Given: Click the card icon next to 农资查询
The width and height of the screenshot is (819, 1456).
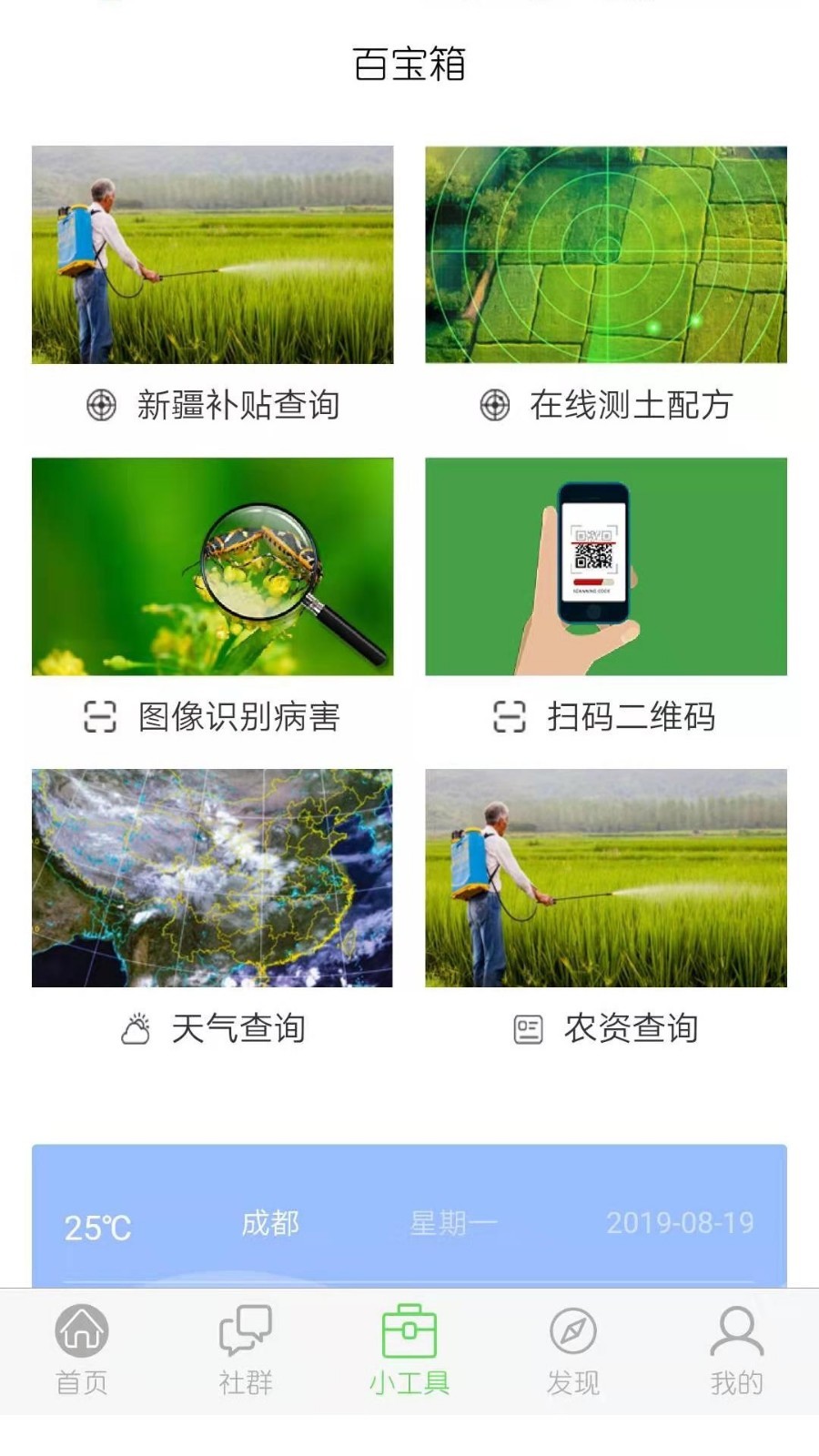Looking at the screenshot, I should tap(528, 1029).
